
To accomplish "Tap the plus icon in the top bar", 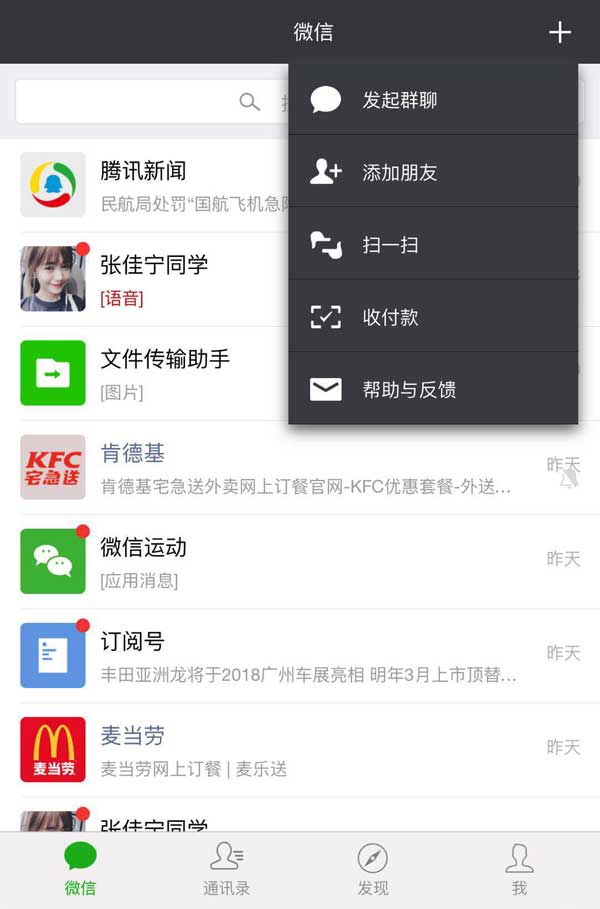I will click(x=559, y=33).
